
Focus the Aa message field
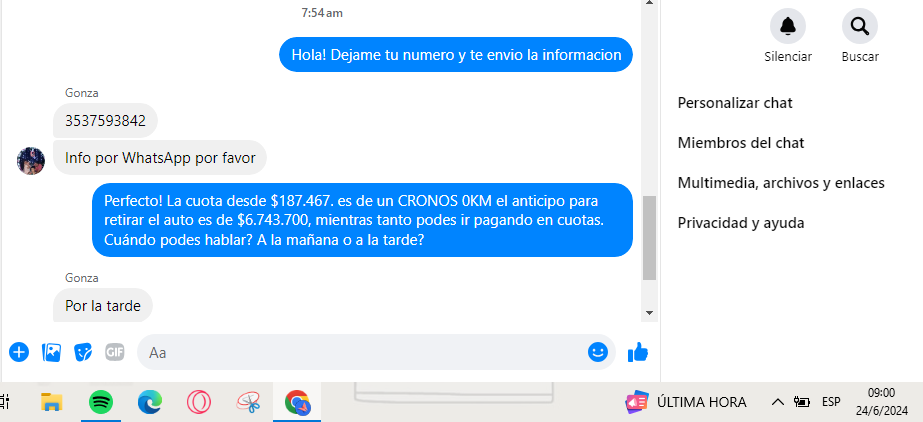click(360, 352)
